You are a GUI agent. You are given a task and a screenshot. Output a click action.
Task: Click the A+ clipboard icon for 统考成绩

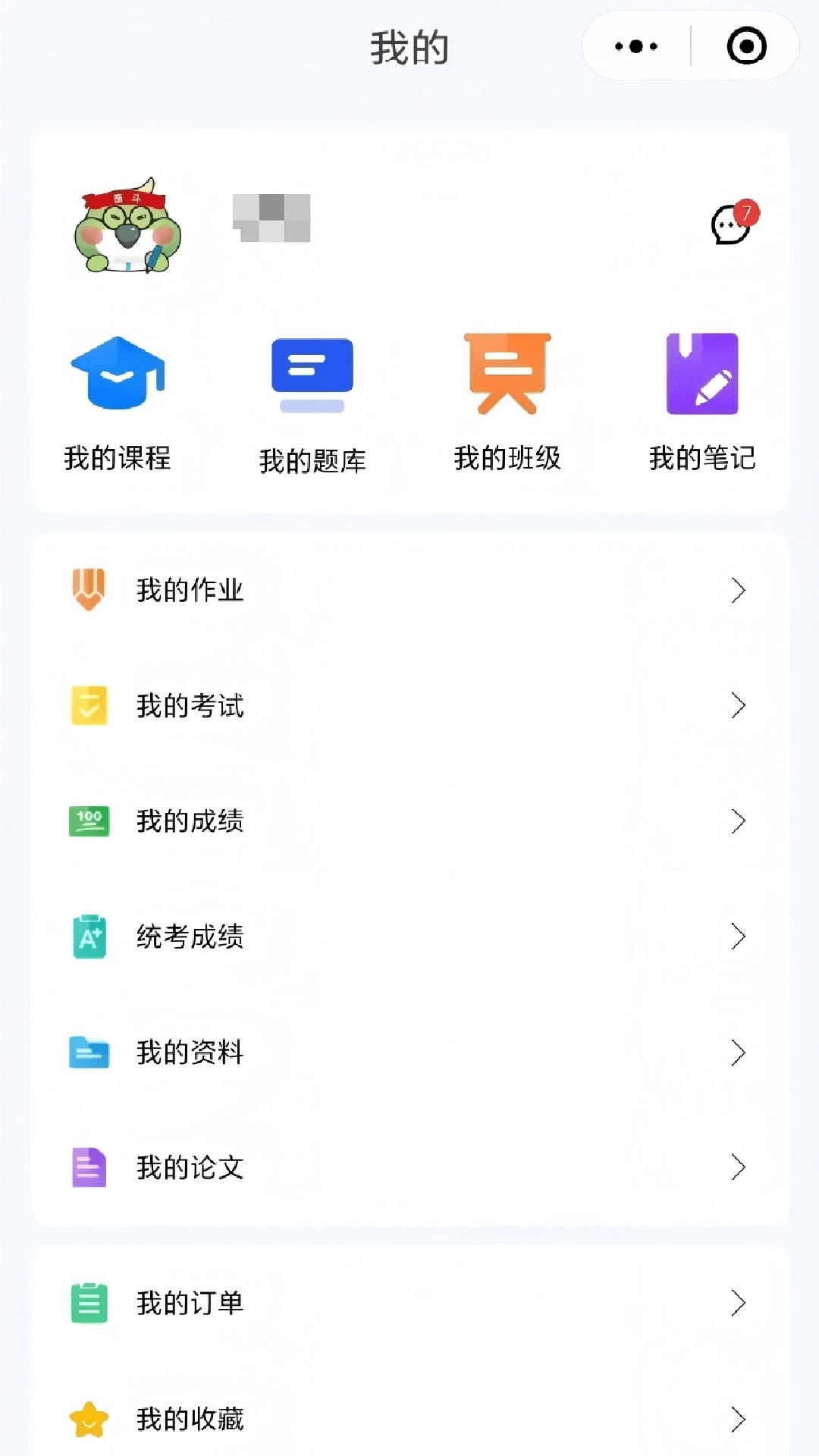[88, 936]
